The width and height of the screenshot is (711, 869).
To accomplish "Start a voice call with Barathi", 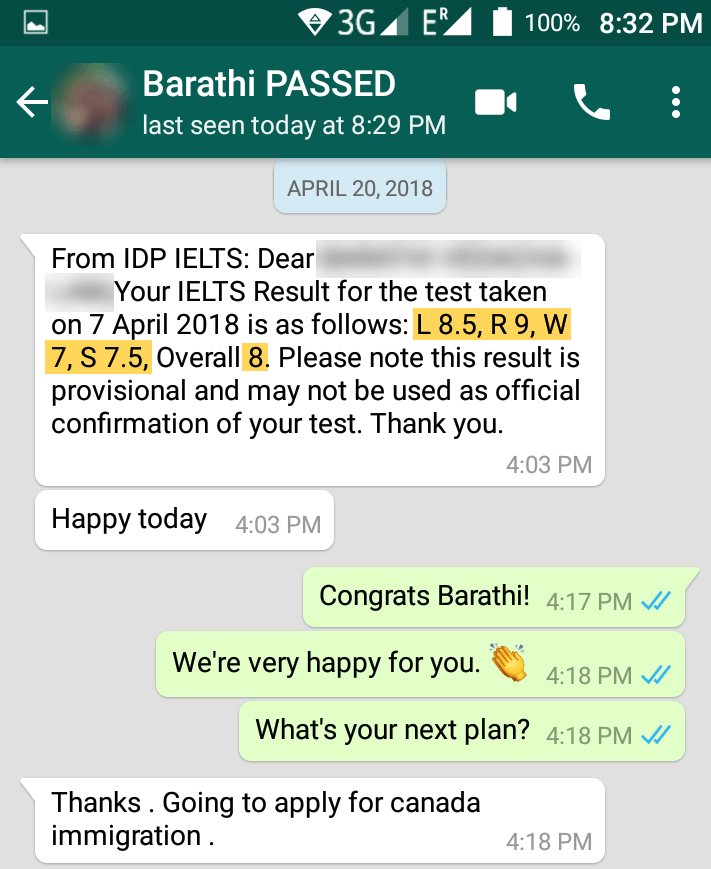I will point(591,102).
